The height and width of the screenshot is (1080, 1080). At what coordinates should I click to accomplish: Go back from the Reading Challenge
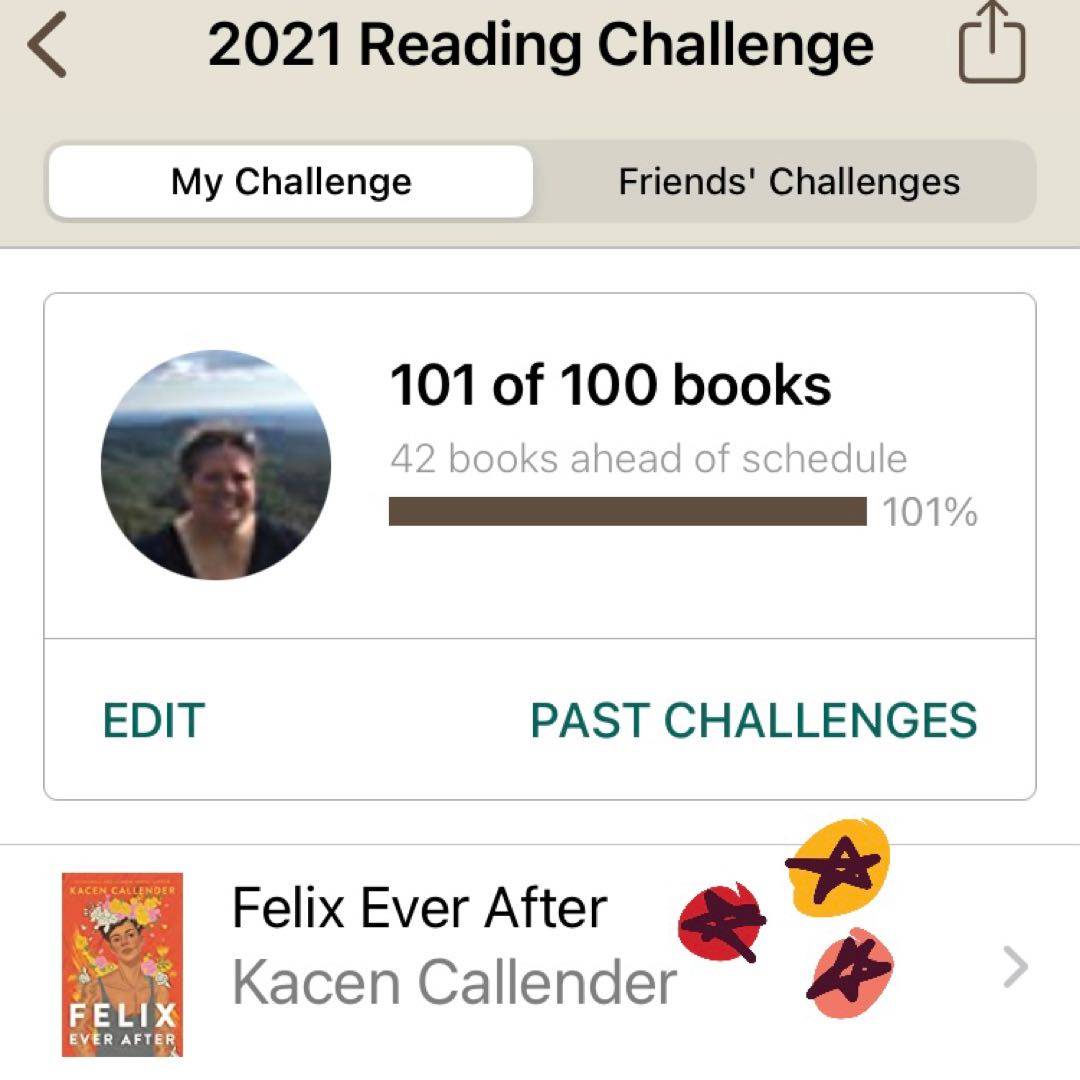pyautogui.click(x=48, y=48)
